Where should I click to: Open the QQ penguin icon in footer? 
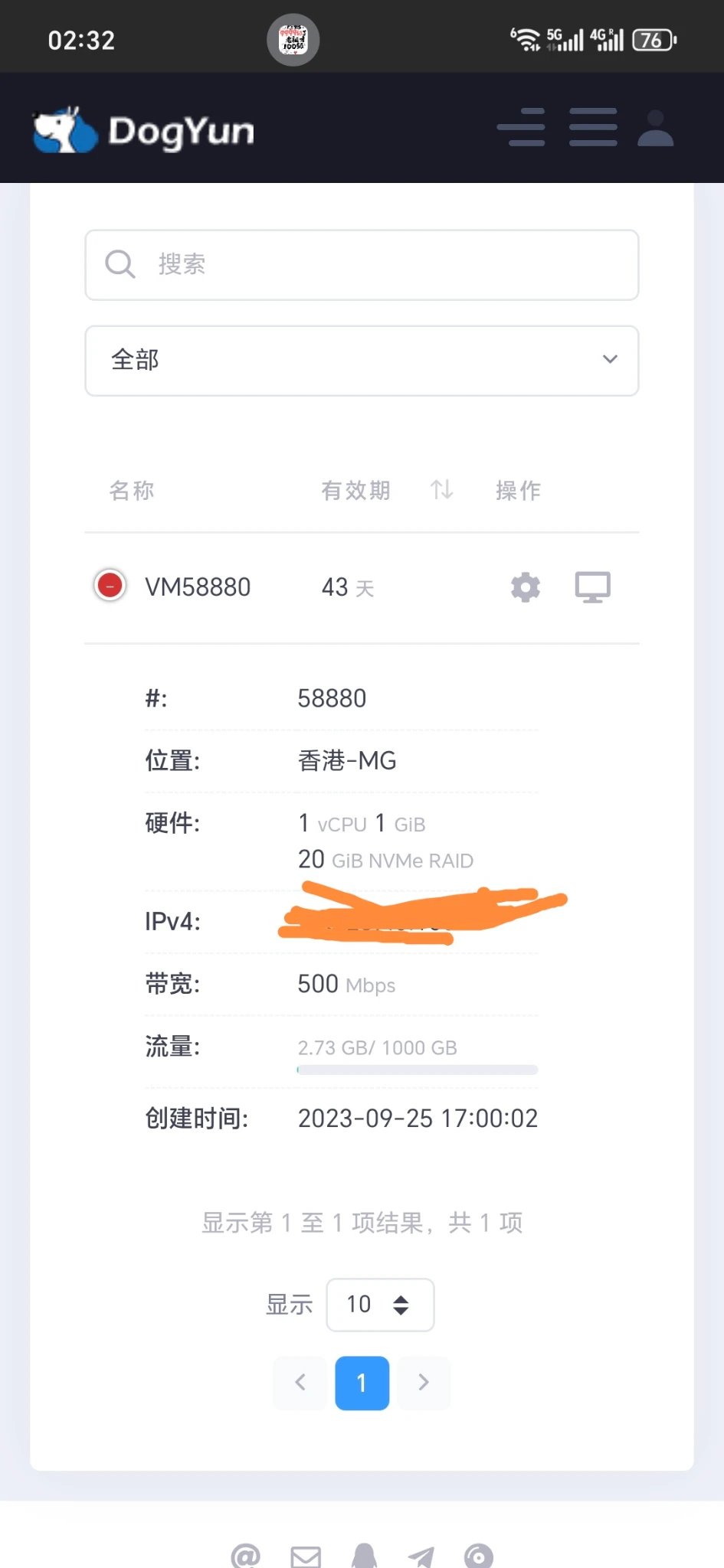click(364, 1556)
